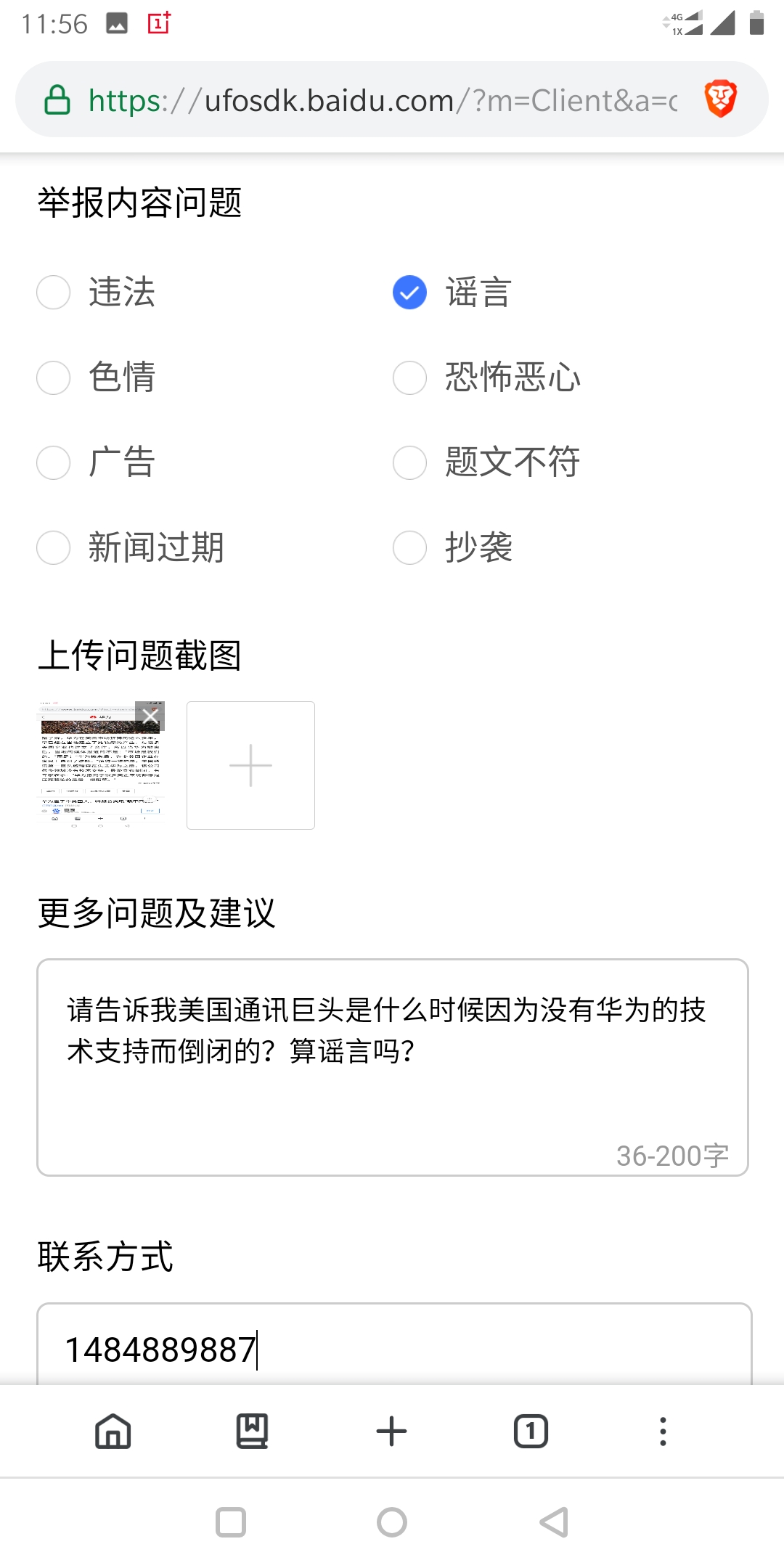Image resolution: width=784 pixels, height=1568 pixels.
Task: Select the 违法 report option
Action: pos(54,293)
